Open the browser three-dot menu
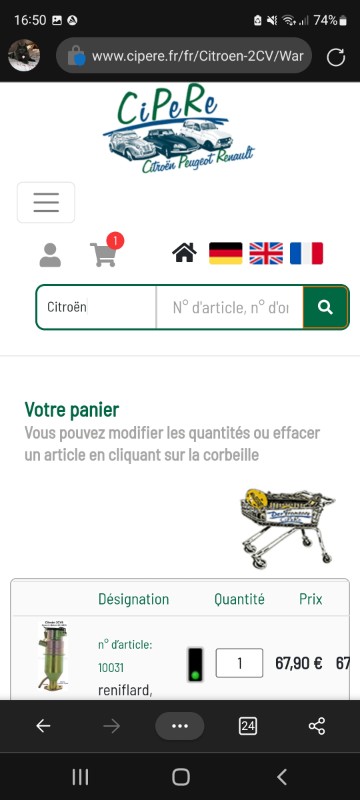The image size is (360, 800). tap(180, 726)
